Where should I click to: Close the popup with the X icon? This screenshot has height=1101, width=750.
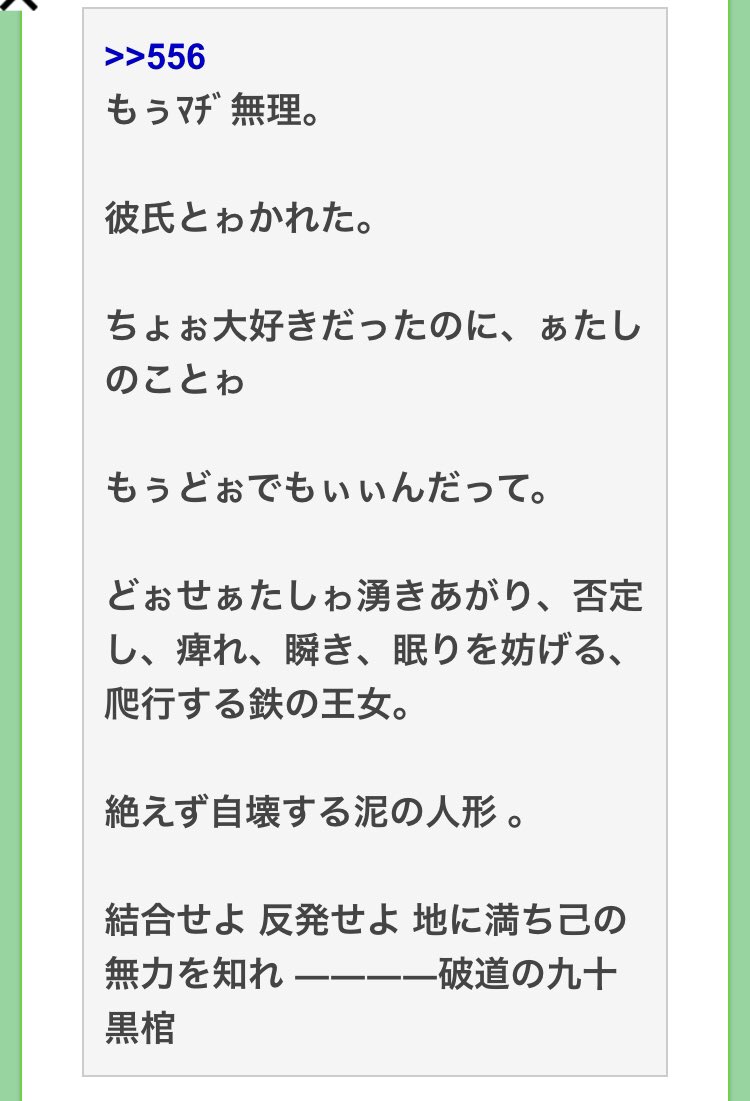point(18,4)
